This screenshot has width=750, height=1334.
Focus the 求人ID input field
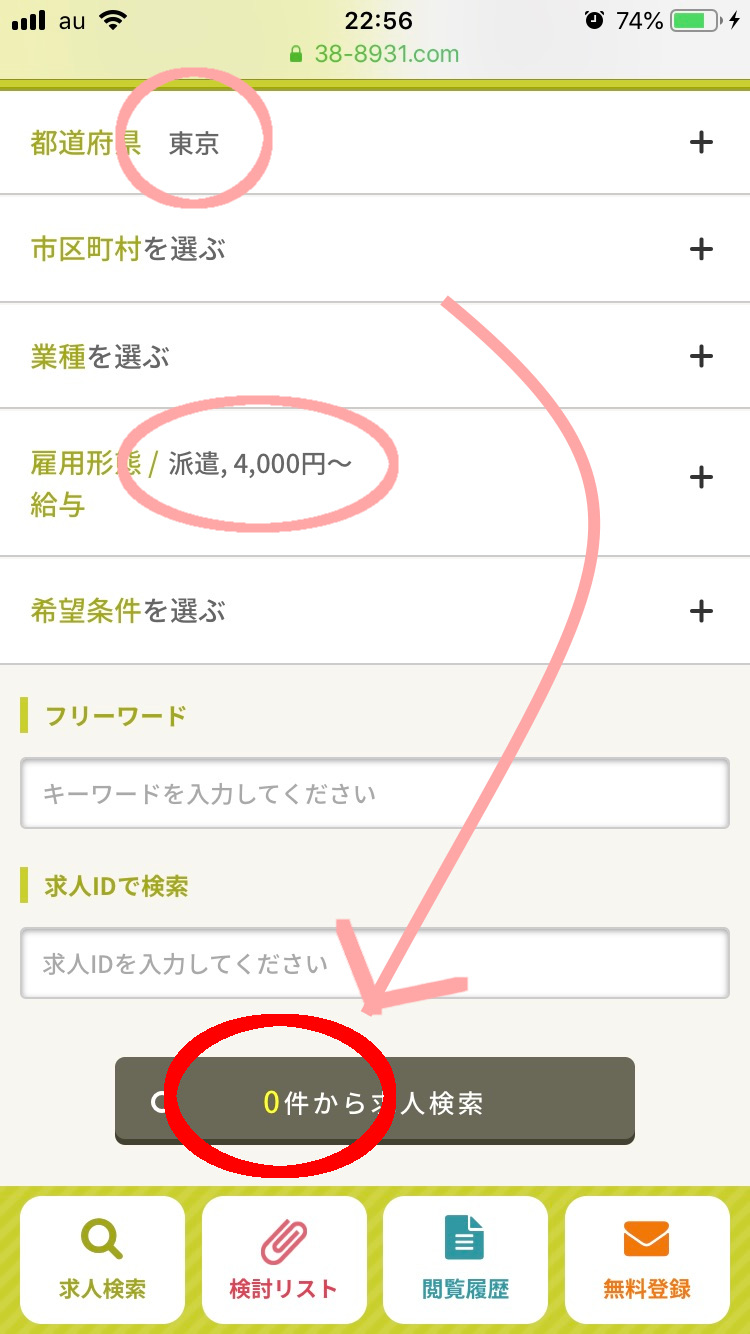coord(375,964)
